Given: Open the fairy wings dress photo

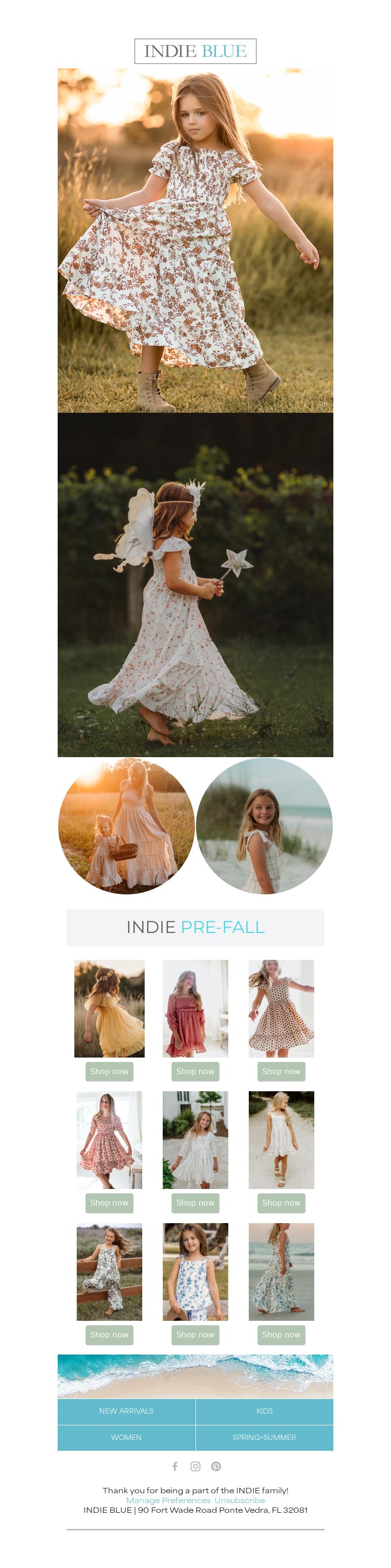Looking at the screenshot, I should click(x=195, y=584).
